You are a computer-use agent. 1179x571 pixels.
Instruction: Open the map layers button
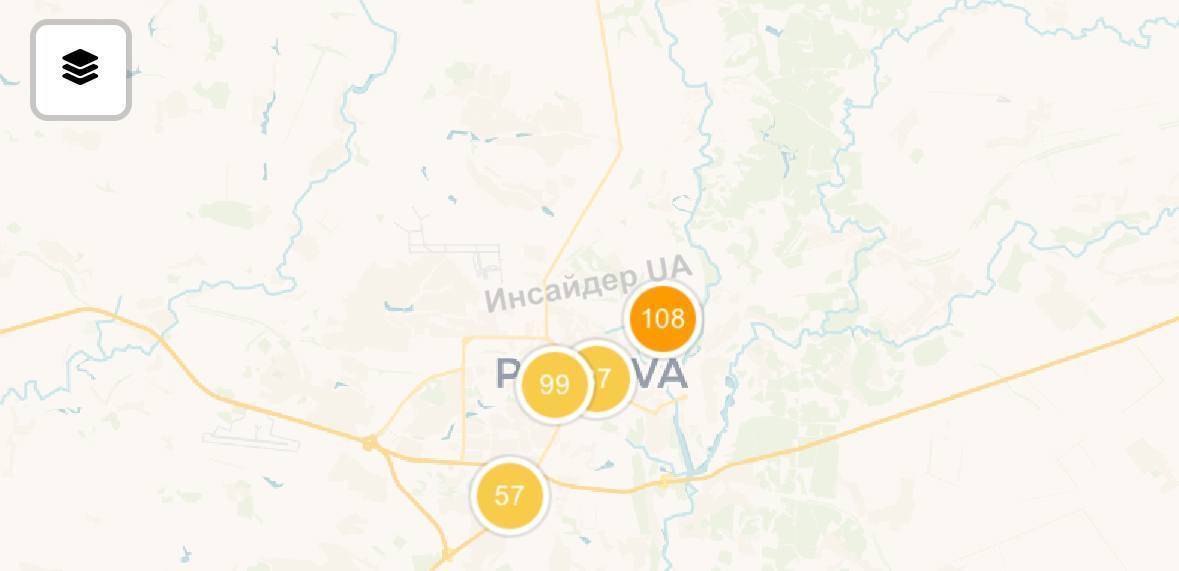point(80,69)
